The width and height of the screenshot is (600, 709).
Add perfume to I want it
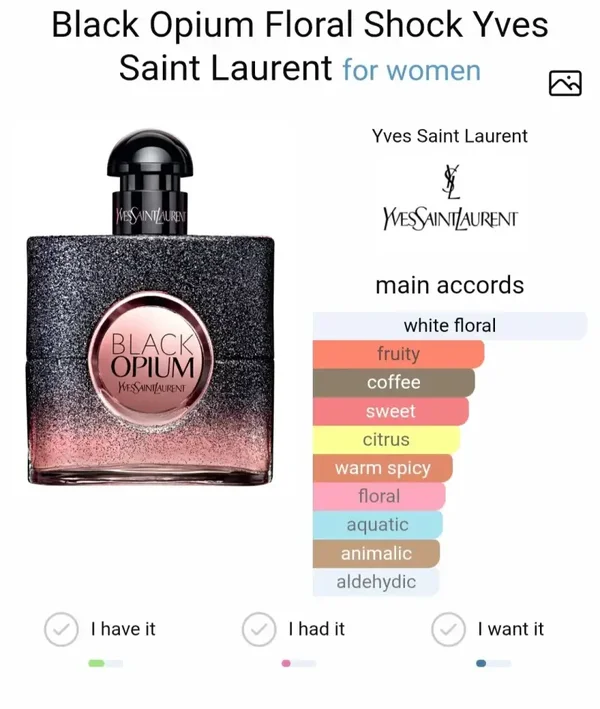tap(448, 629)
